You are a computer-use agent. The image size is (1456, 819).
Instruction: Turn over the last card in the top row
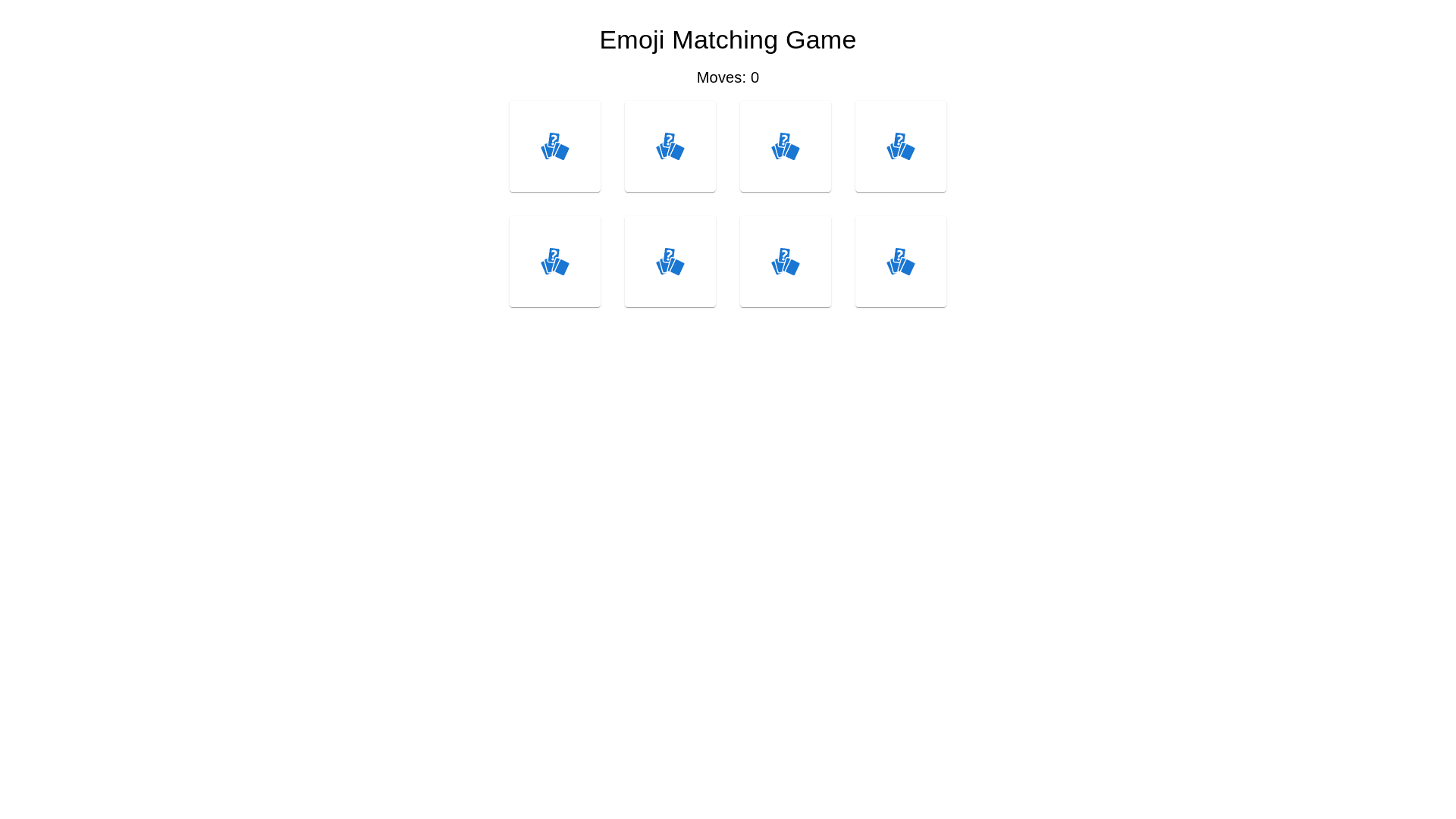coord(900,146)
